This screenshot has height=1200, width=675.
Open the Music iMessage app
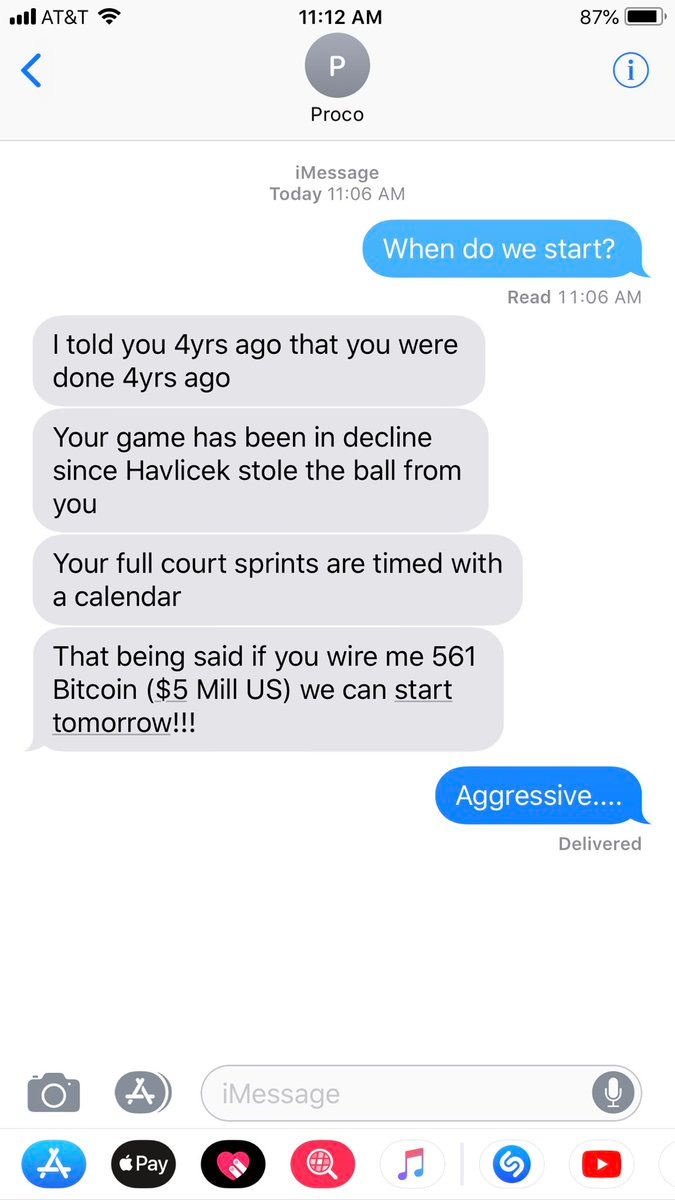pyautogui.click(x=412, y=1164)
